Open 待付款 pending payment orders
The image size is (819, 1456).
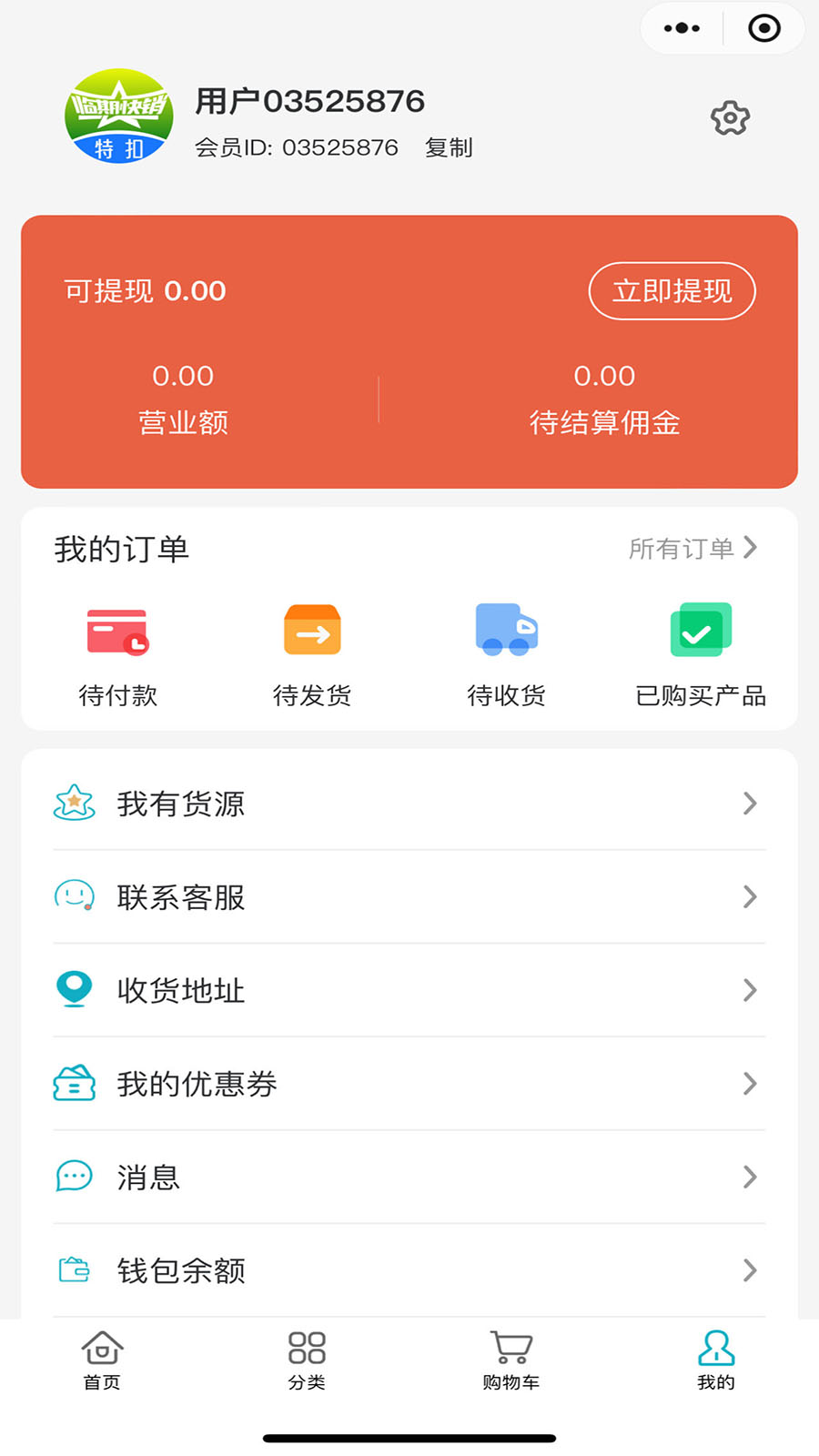click(x=118, y=654)
